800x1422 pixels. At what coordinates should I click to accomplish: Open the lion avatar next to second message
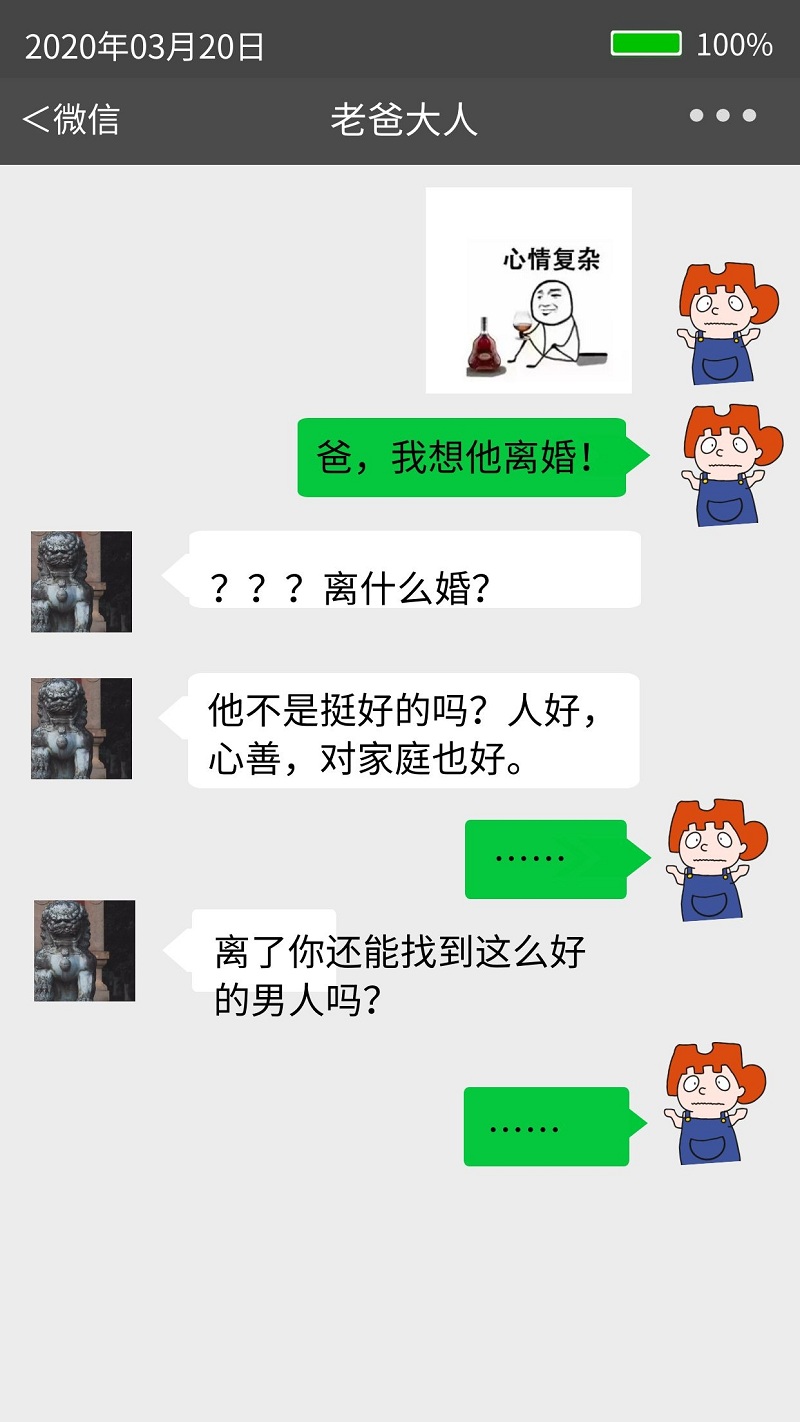click(81, 728)
